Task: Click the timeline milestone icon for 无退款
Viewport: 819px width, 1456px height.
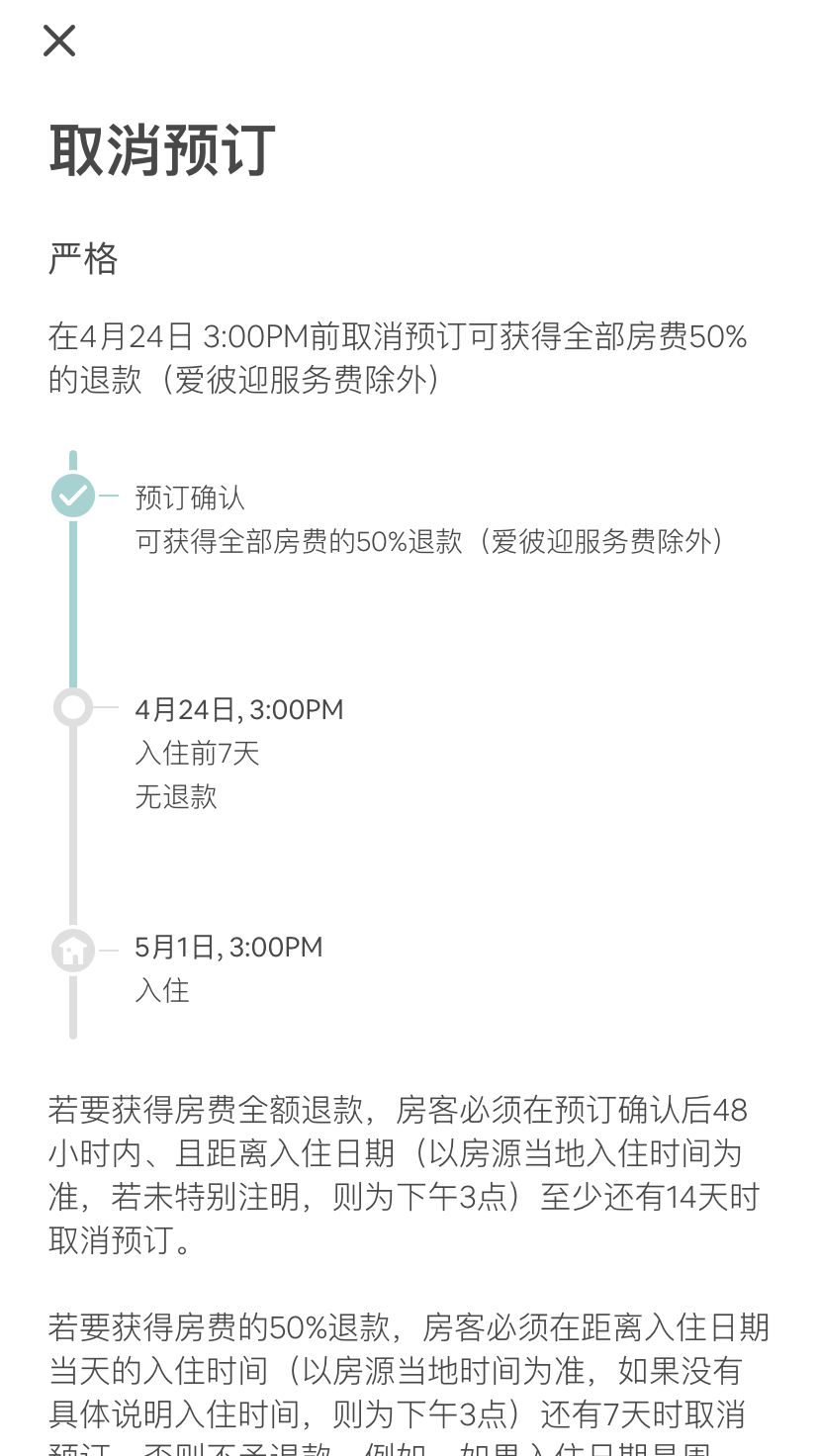Action: (71, 708)
